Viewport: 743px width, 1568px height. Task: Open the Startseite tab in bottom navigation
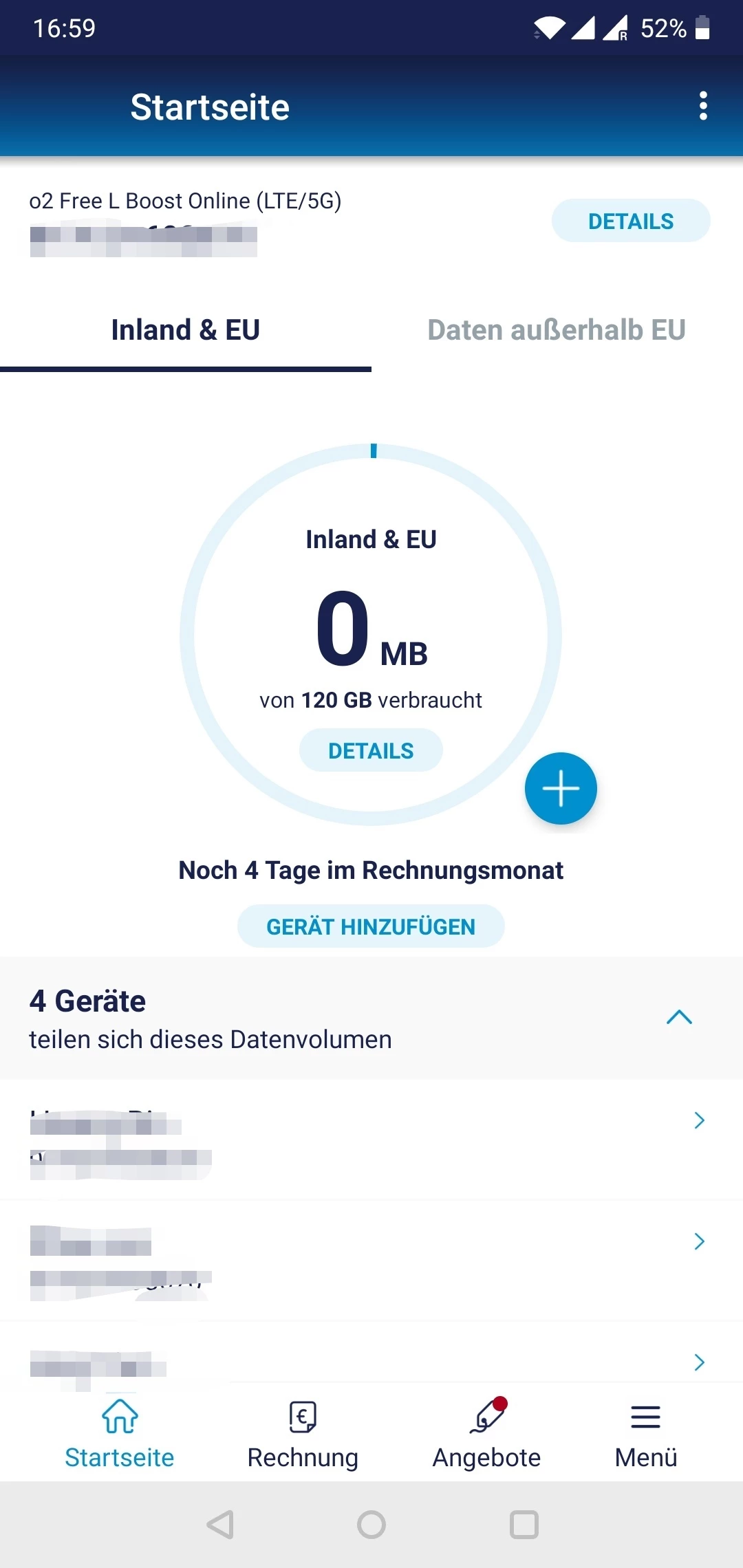(120, 1434)
